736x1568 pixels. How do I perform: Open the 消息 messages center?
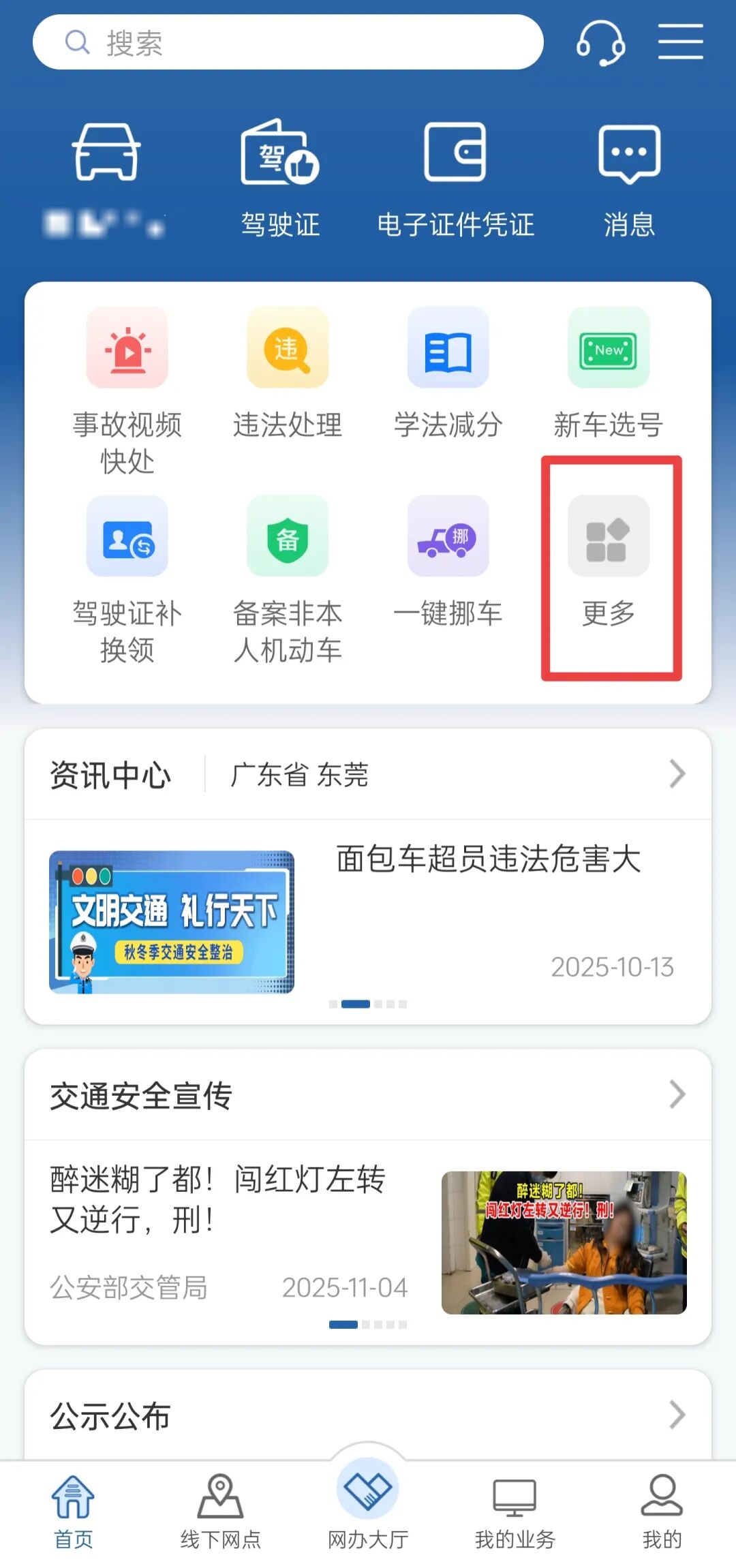(x=628, y=179)
